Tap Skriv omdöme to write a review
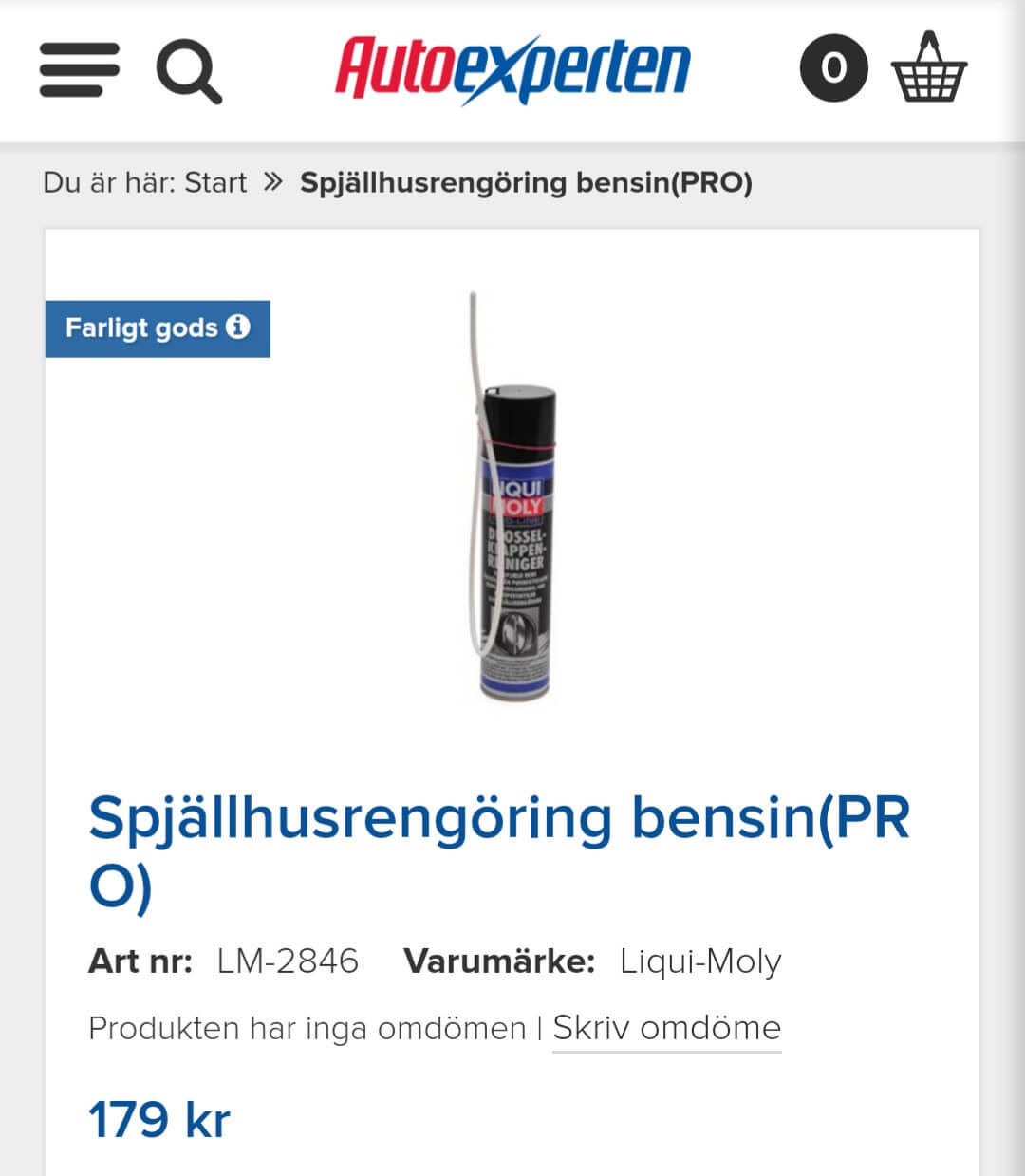The width and height of the screenshot is (1025, 1176). (666, 1028)
